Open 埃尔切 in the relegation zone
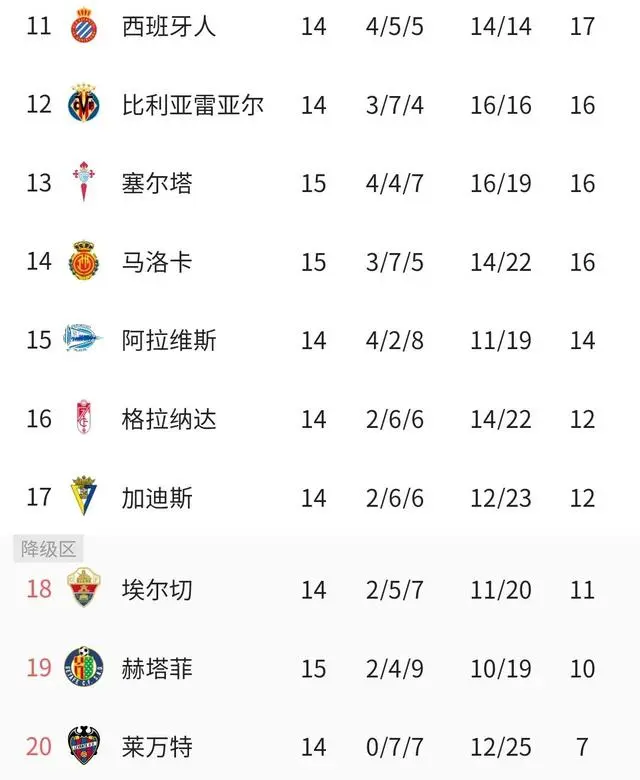The image size is (640, 780). 156,589
